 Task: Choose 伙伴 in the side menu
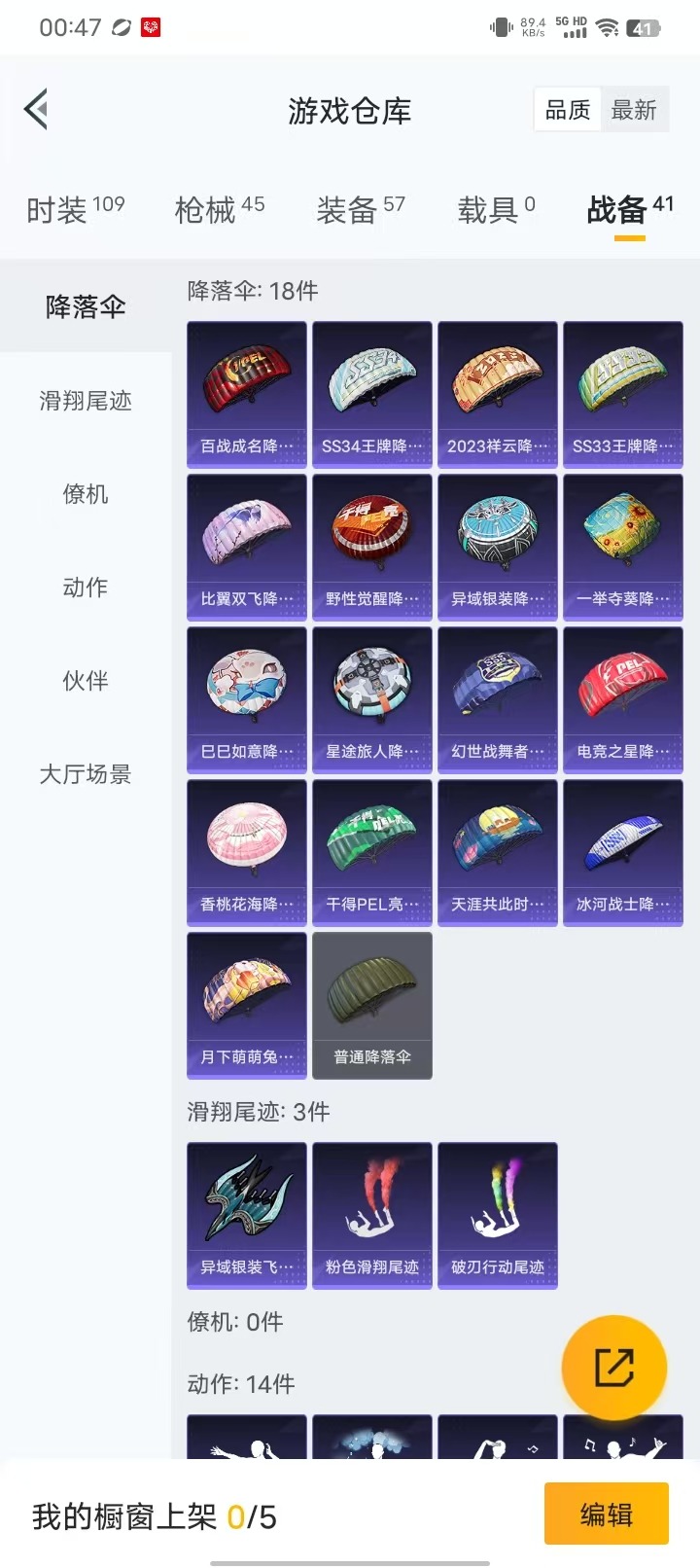tap(86, 681)
